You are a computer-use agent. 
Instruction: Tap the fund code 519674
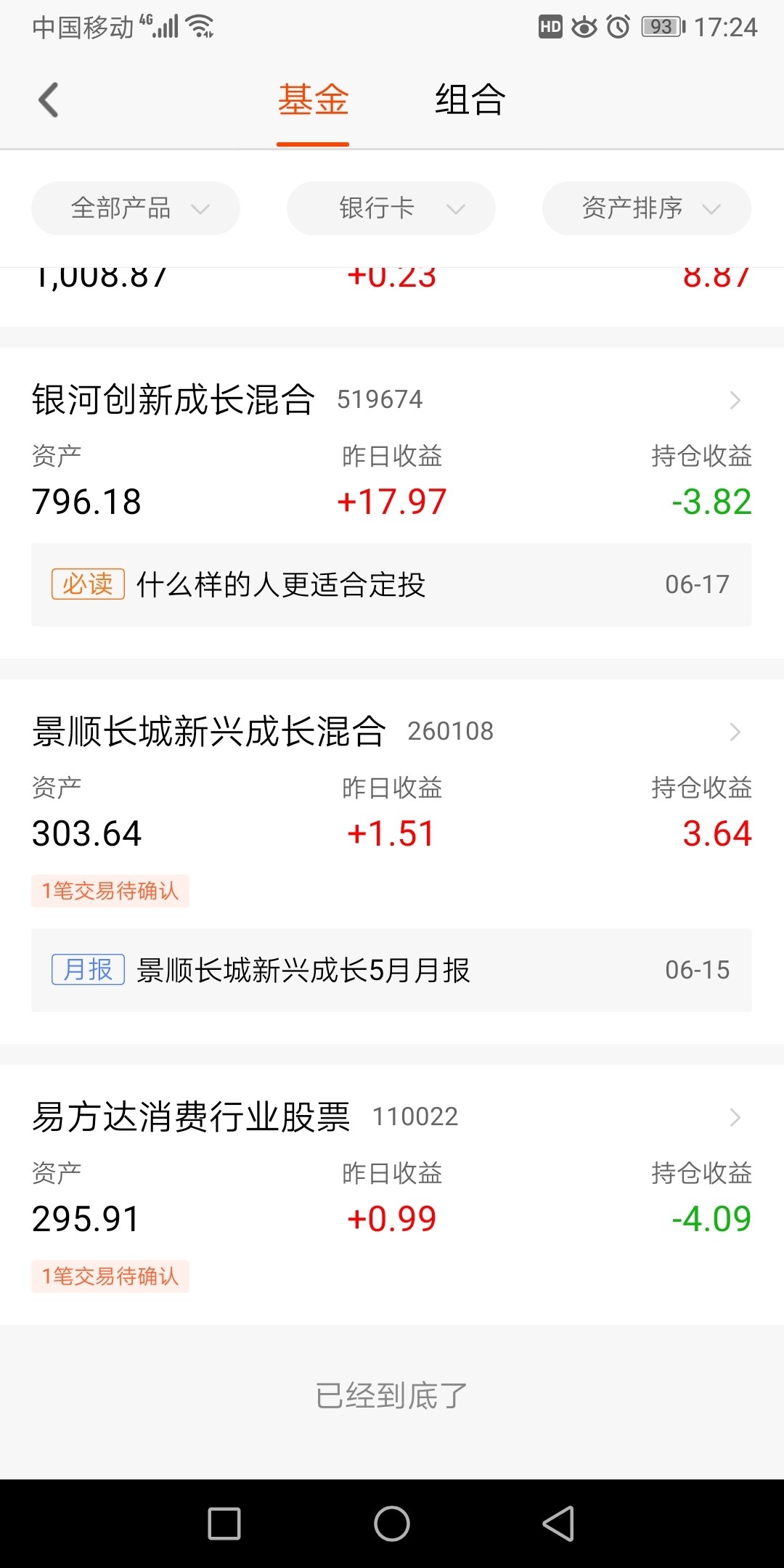(x=379, y=399)
